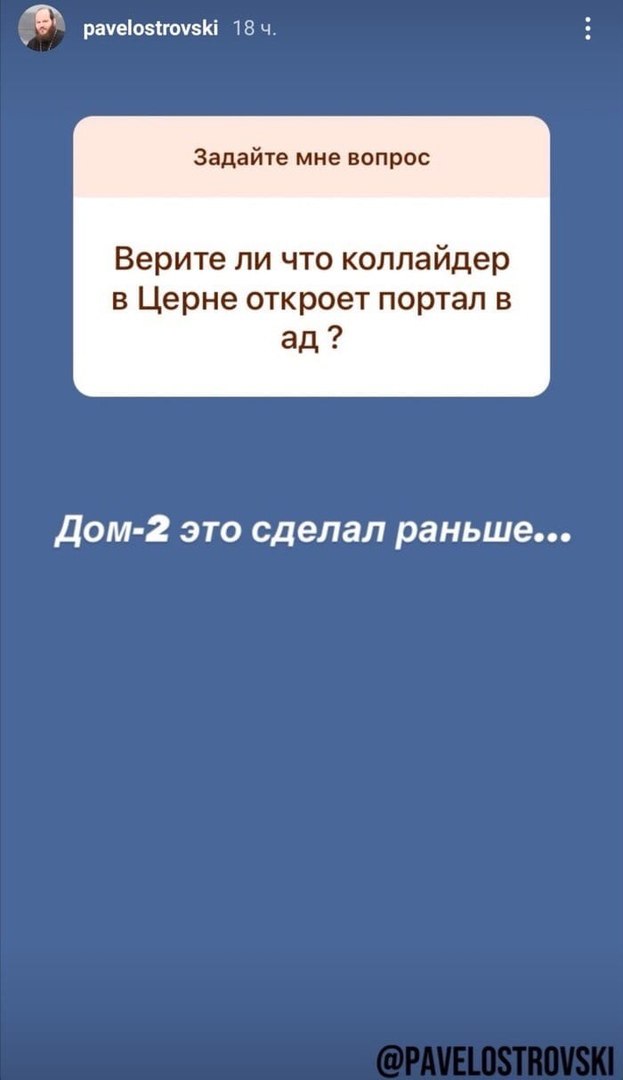Open pavelostrovski's profile avatar
Screen dimensions: 623x1080
43,30
